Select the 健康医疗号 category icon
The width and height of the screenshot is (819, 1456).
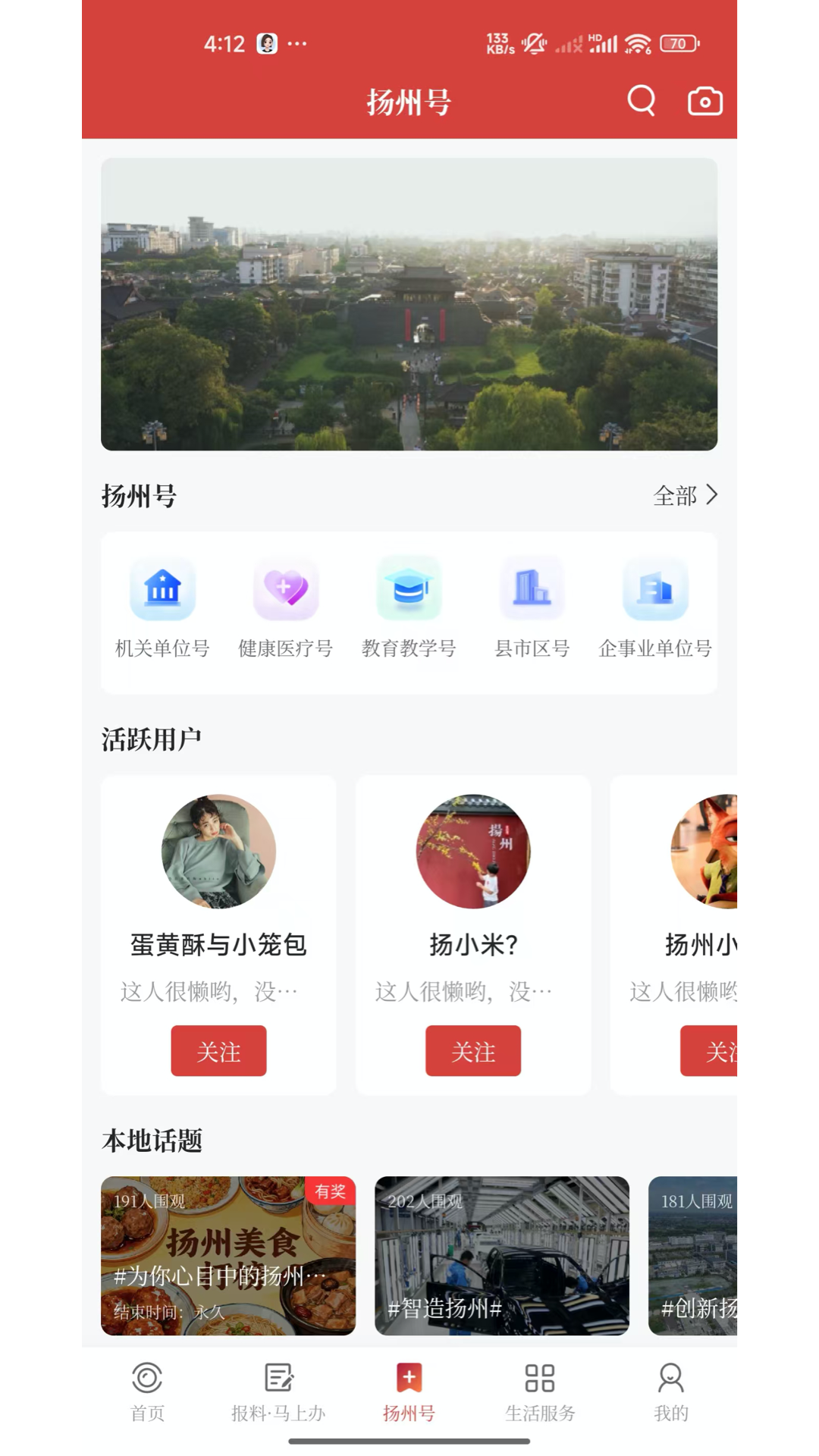point(286,588)
